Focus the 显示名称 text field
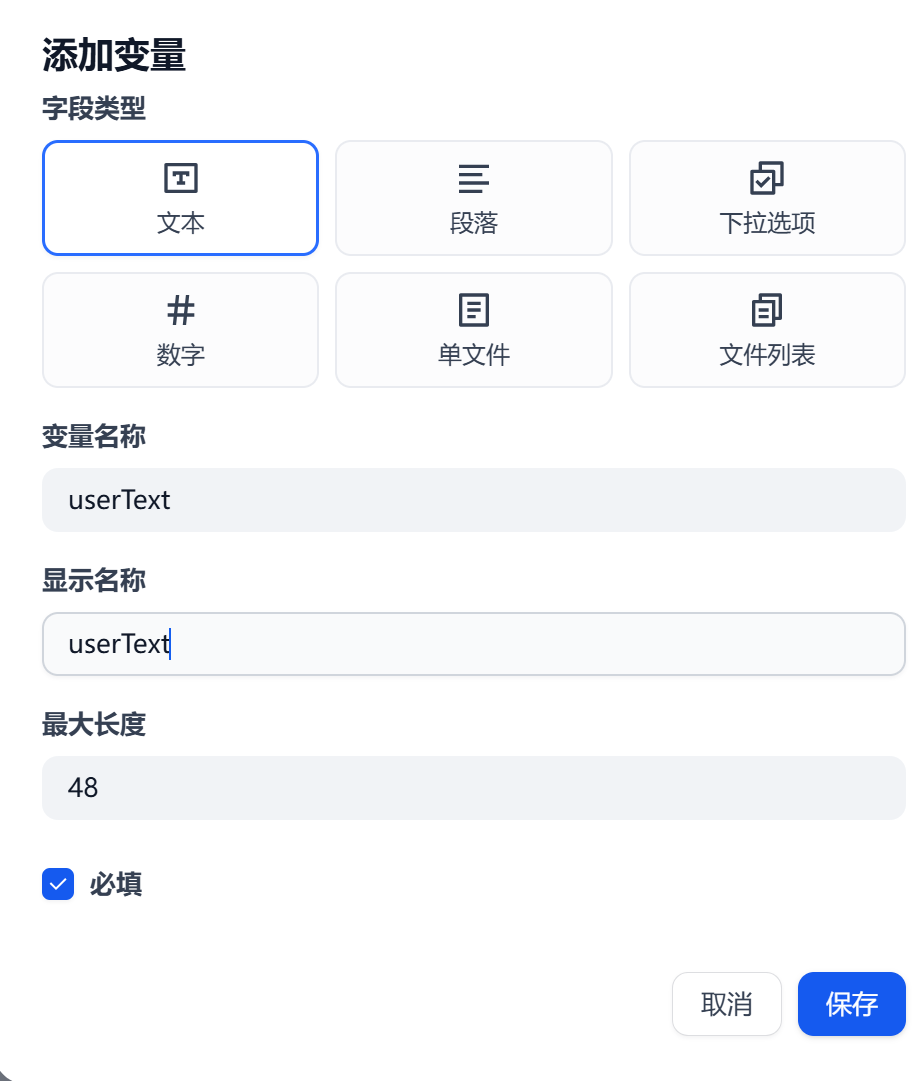The height and width of the screenshot is (1081, 923). pos(474,644)
